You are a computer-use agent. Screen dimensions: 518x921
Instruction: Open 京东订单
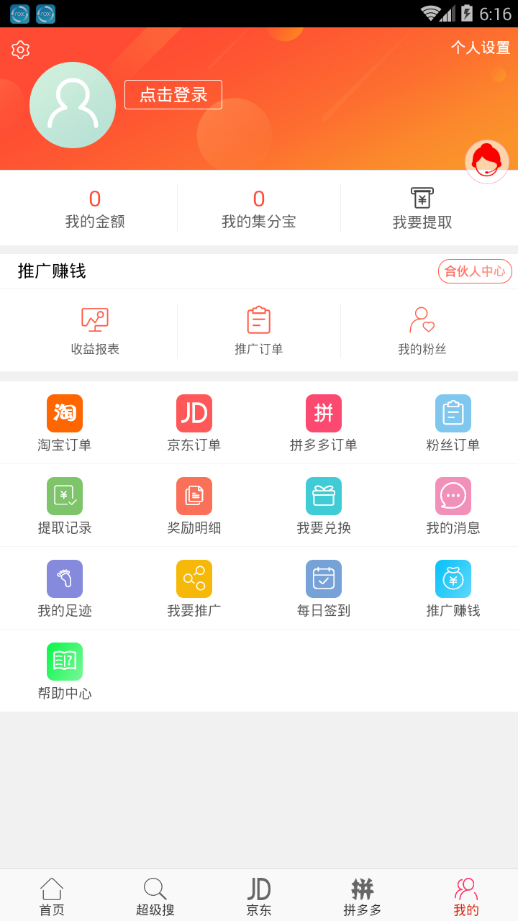point(194,423)
